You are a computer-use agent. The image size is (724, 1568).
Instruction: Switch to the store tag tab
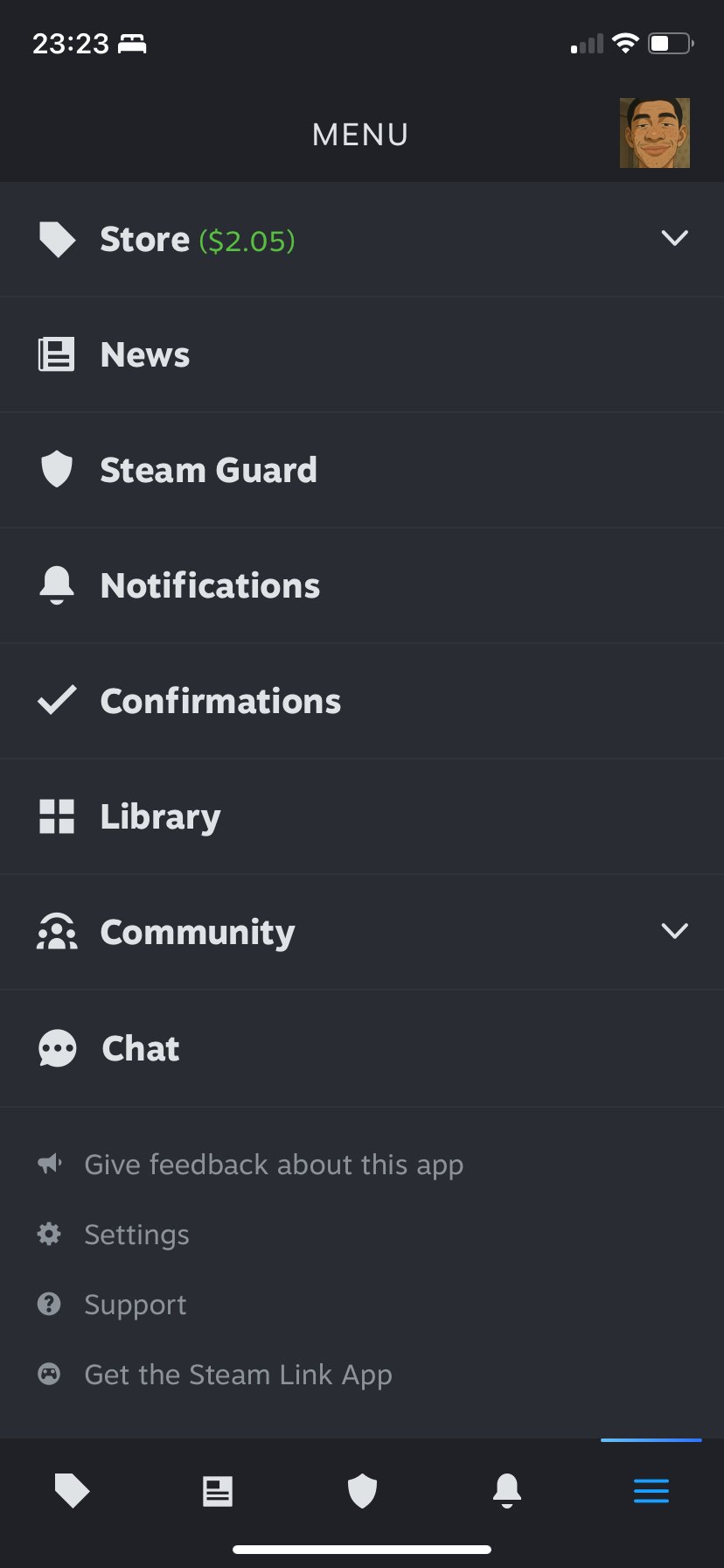click(73, 1490)
